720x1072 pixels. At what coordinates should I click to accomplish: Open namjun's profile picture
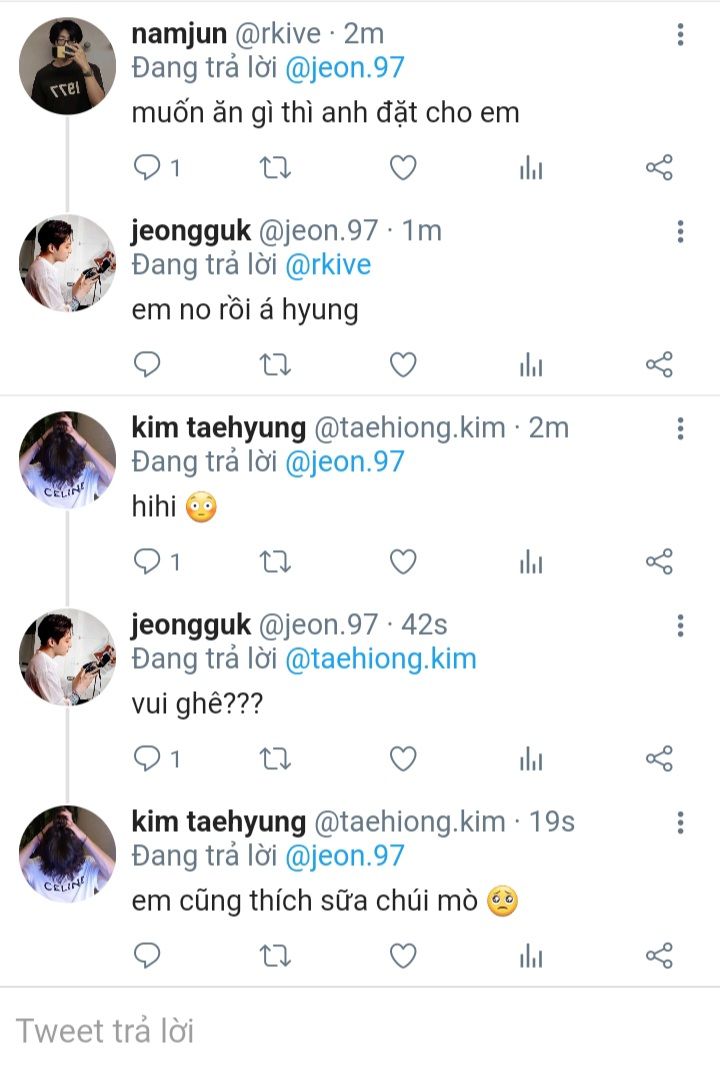68,66
